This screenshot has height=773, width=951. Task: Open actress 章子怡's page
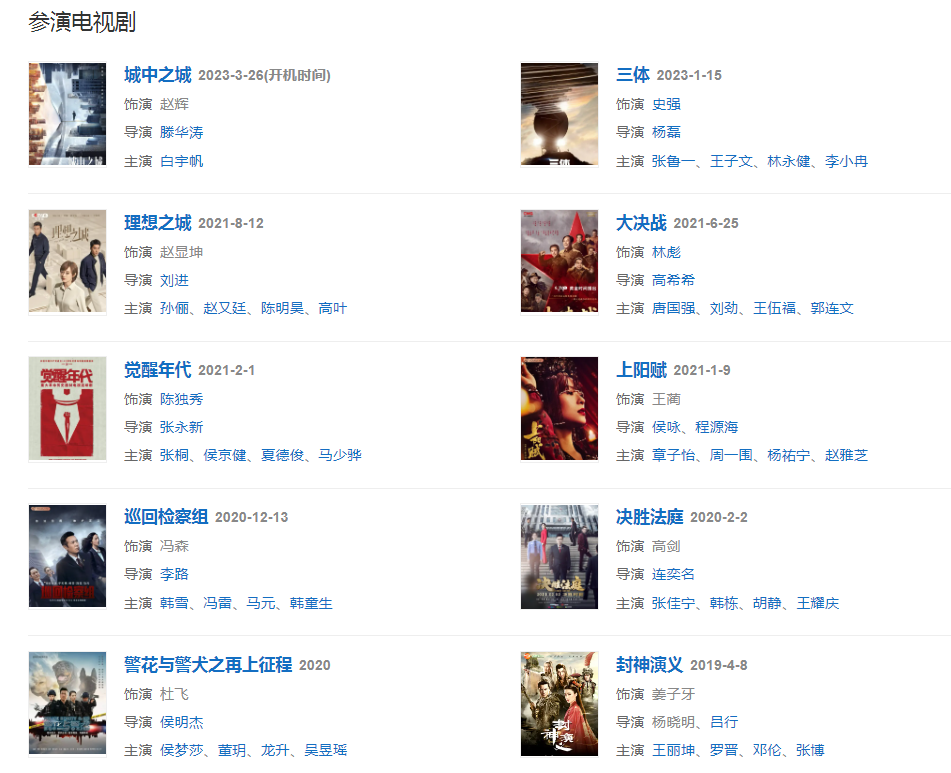click(673, 455)
